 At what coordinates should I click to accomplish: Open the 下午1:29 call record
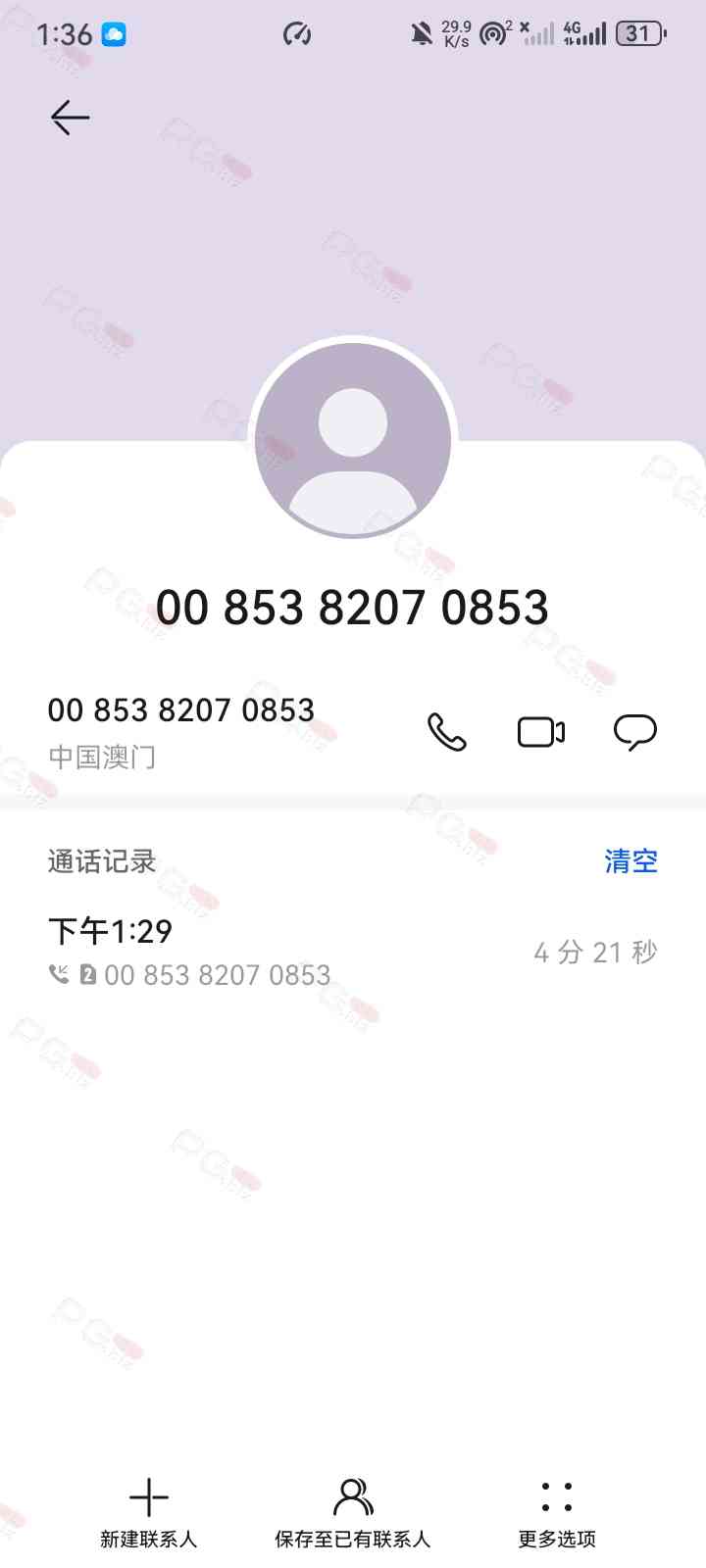(353, 951)
